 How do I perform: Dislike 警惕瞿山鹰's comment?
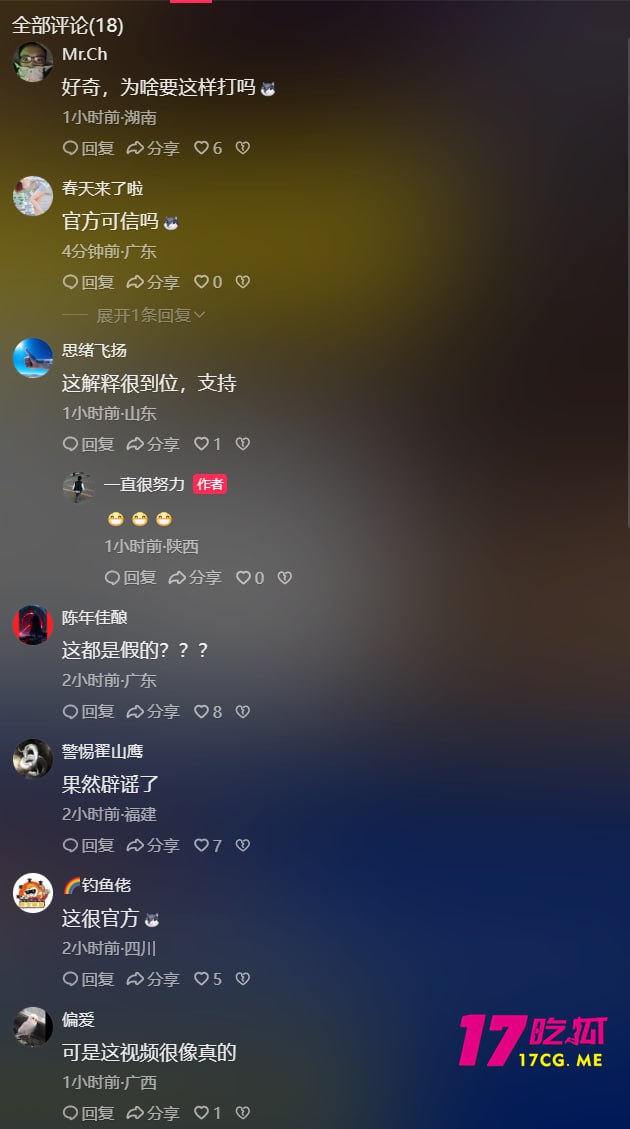(242, 846)
